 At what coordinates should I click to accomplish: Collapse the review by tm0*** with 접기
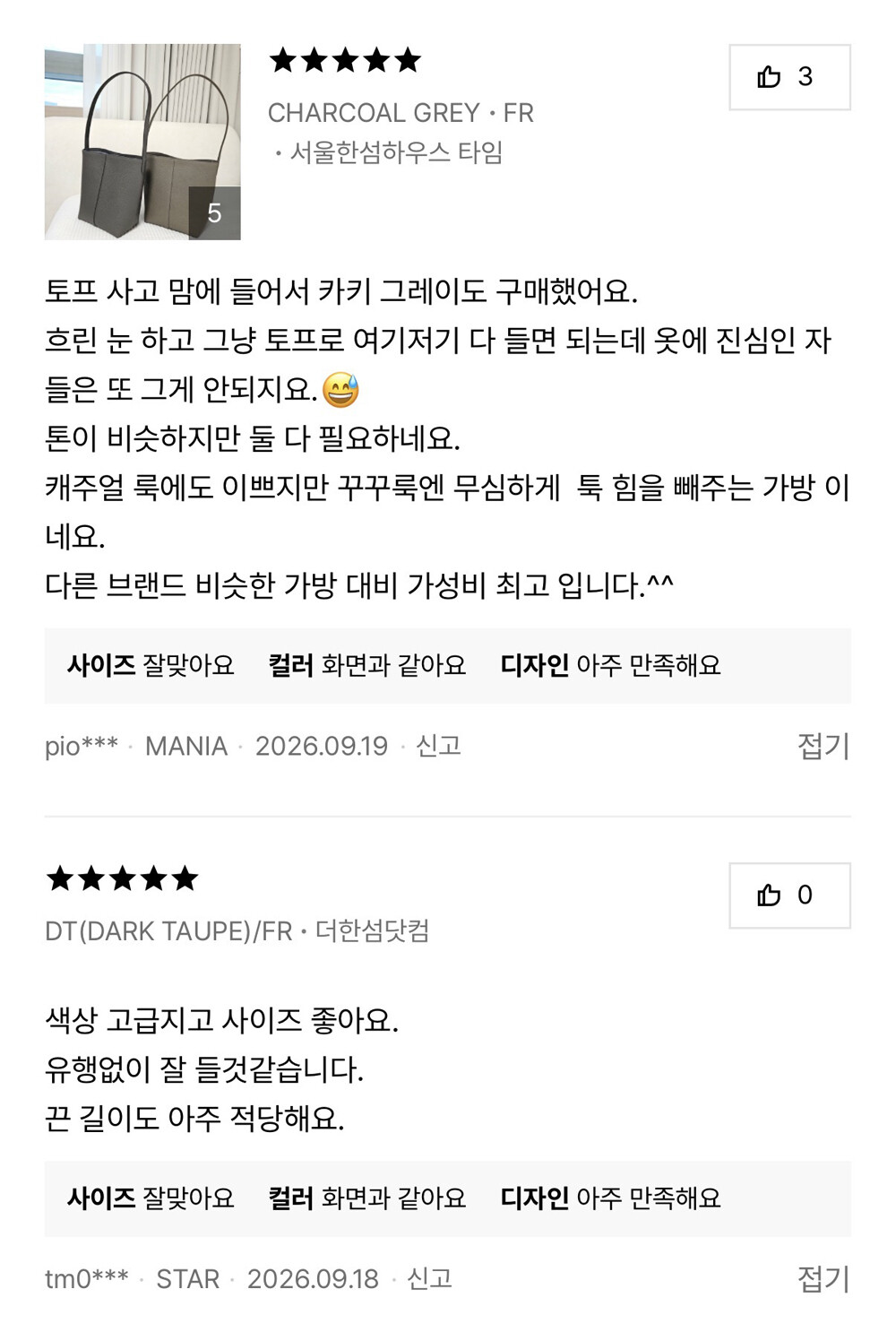tap(823, 1278)
